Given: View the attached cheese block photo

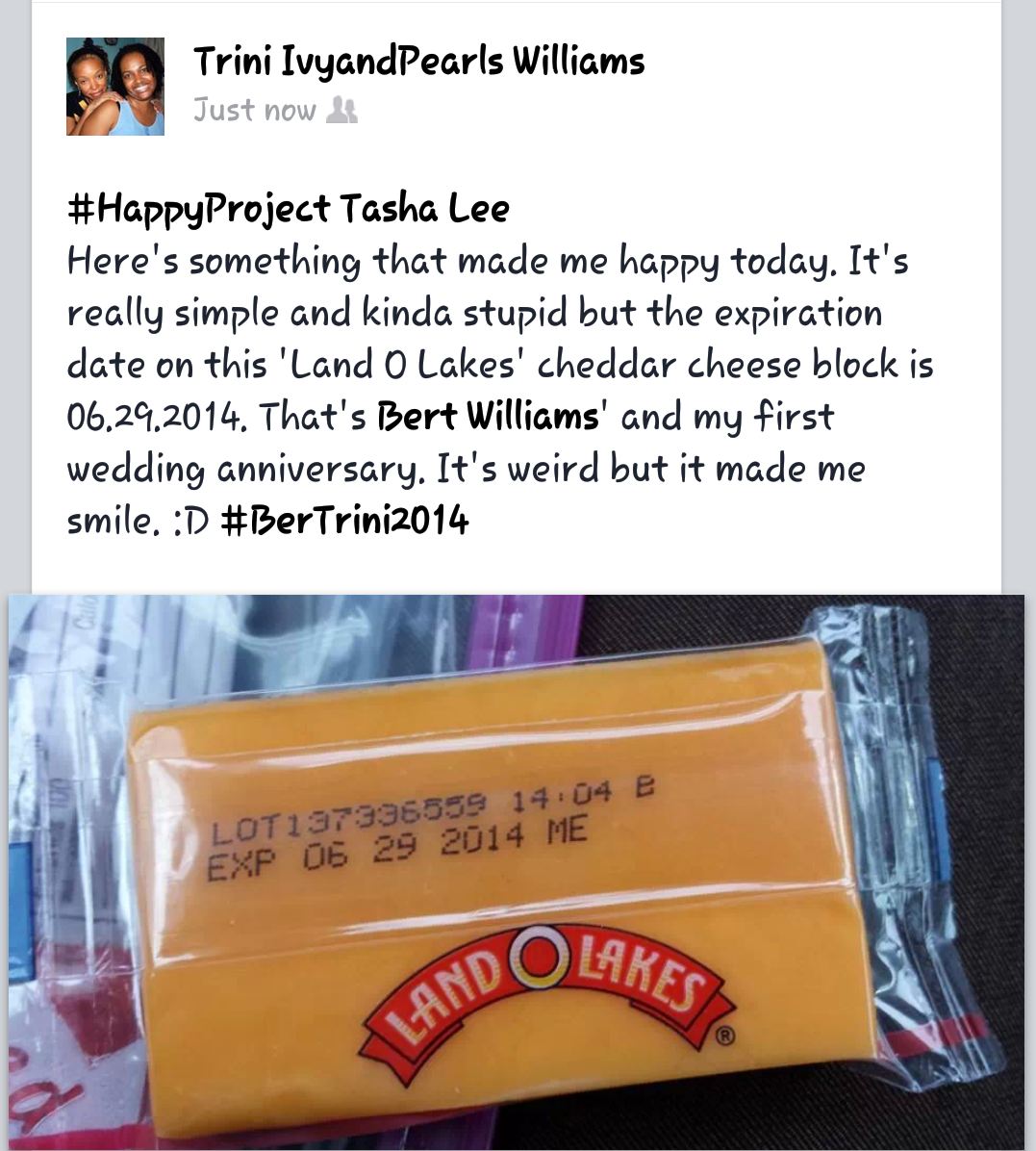Looking at the screenshot, I should pyautogui.click(x=518, y=871).
